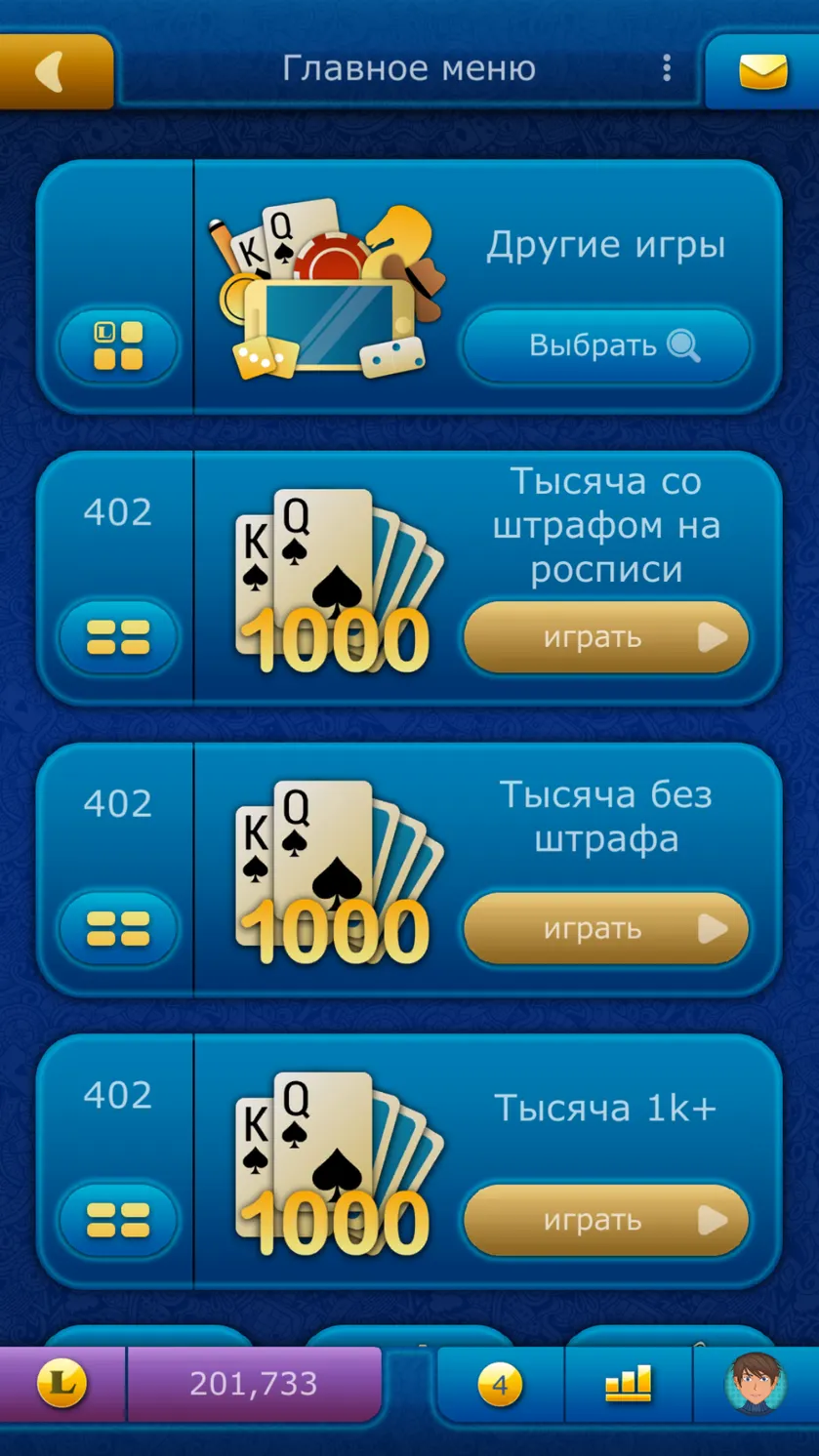Play Тысяча без штрафа

(x=606, y=928)
